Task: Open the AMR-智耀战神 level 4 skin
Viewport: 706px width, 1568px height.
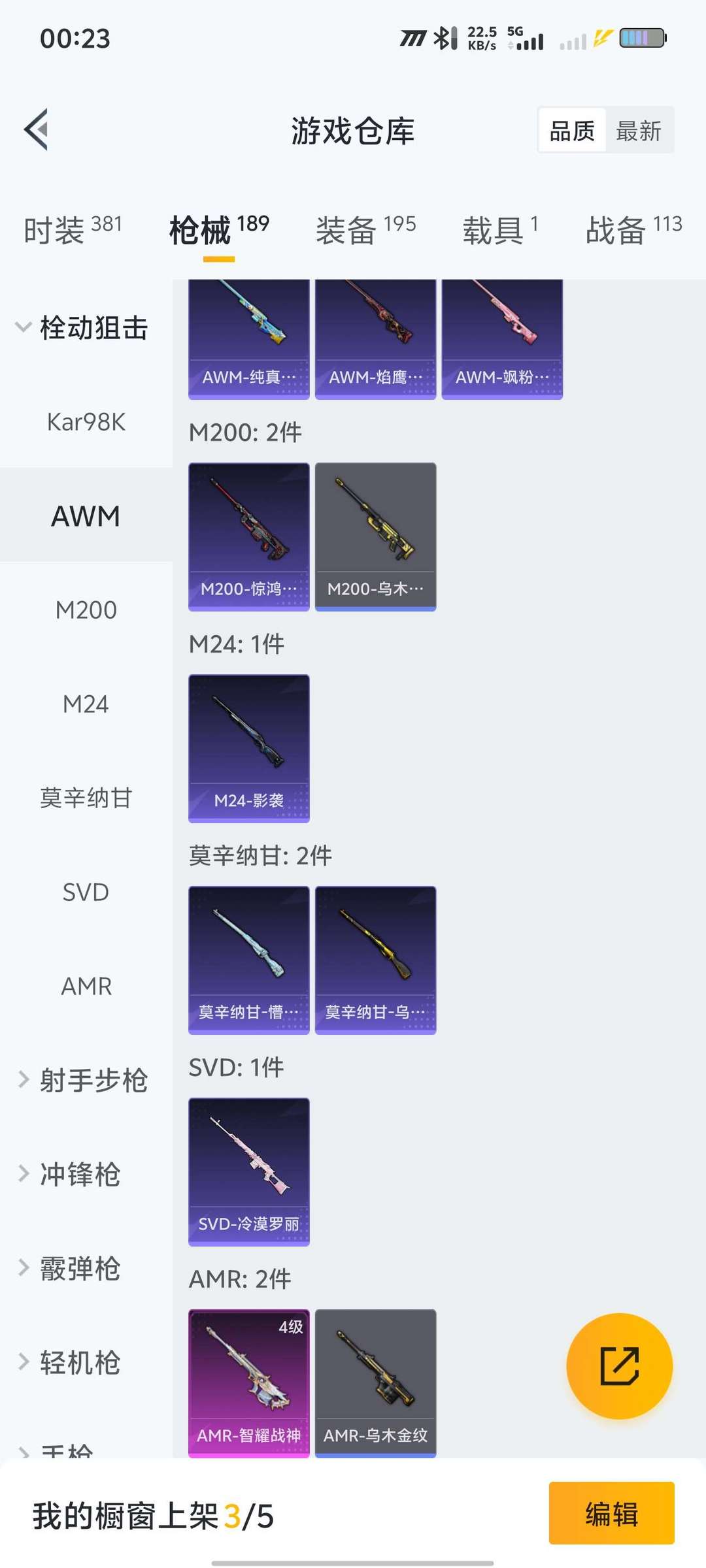Action: pos(248,1382)
